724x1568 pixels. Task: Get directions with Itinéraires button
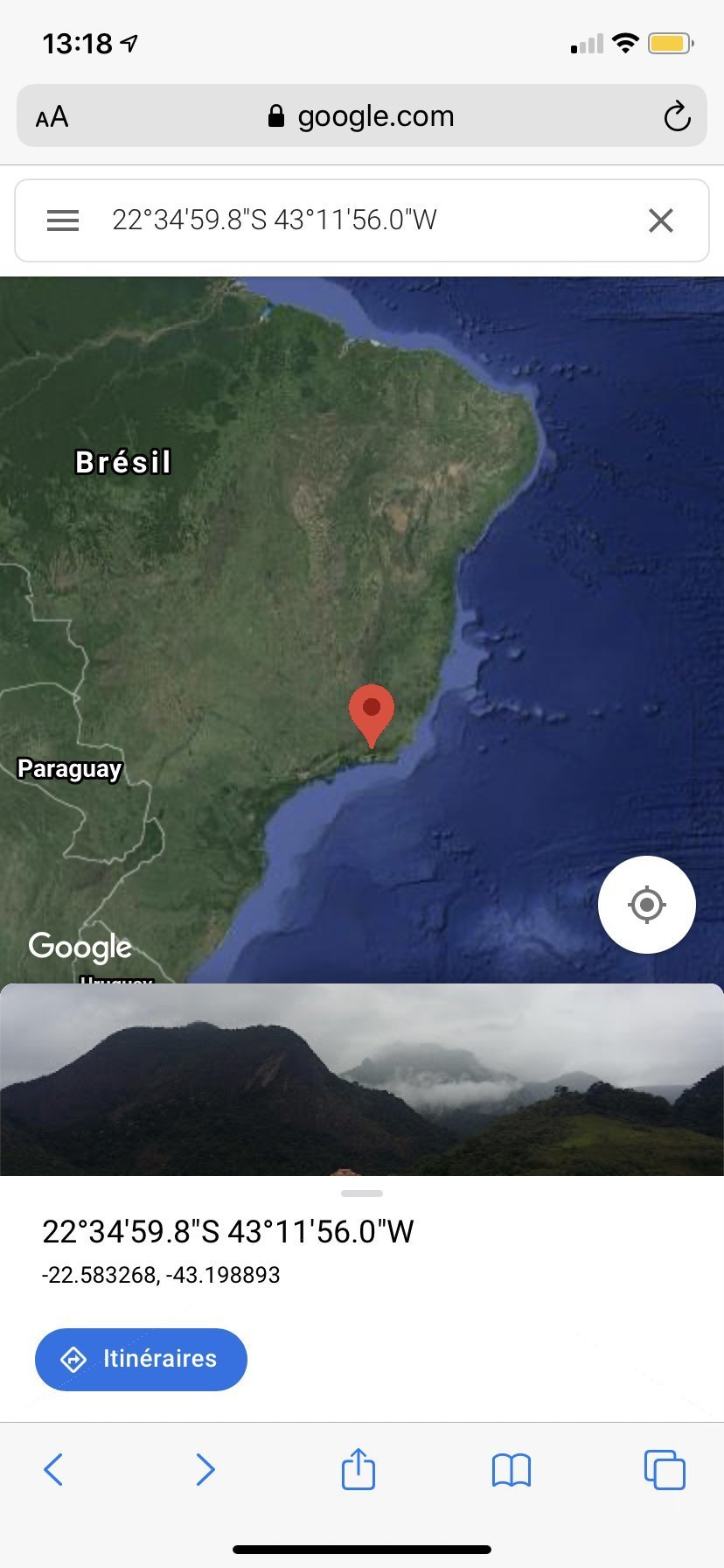(x=141, y=1359)
